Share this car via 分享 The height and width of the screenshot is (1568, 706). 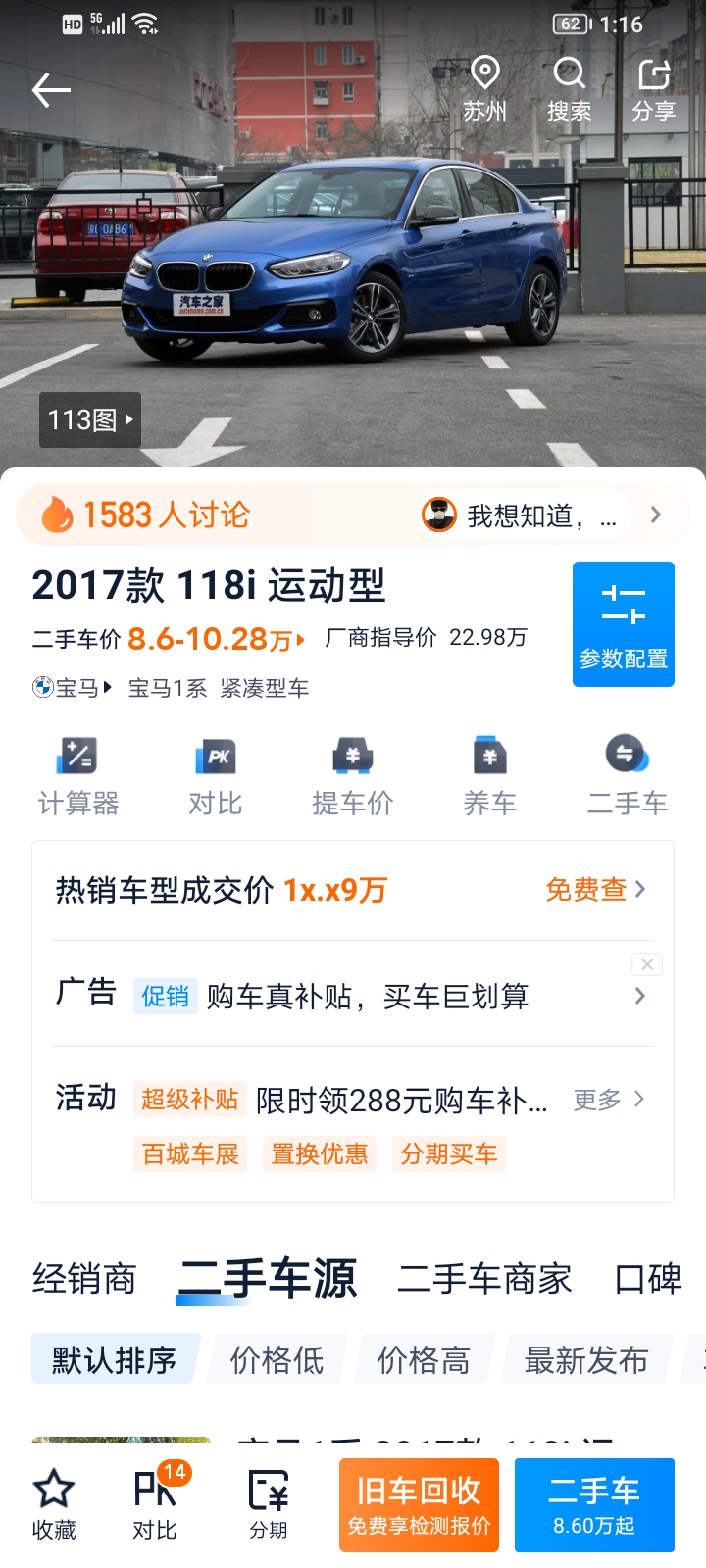point(654,90)
